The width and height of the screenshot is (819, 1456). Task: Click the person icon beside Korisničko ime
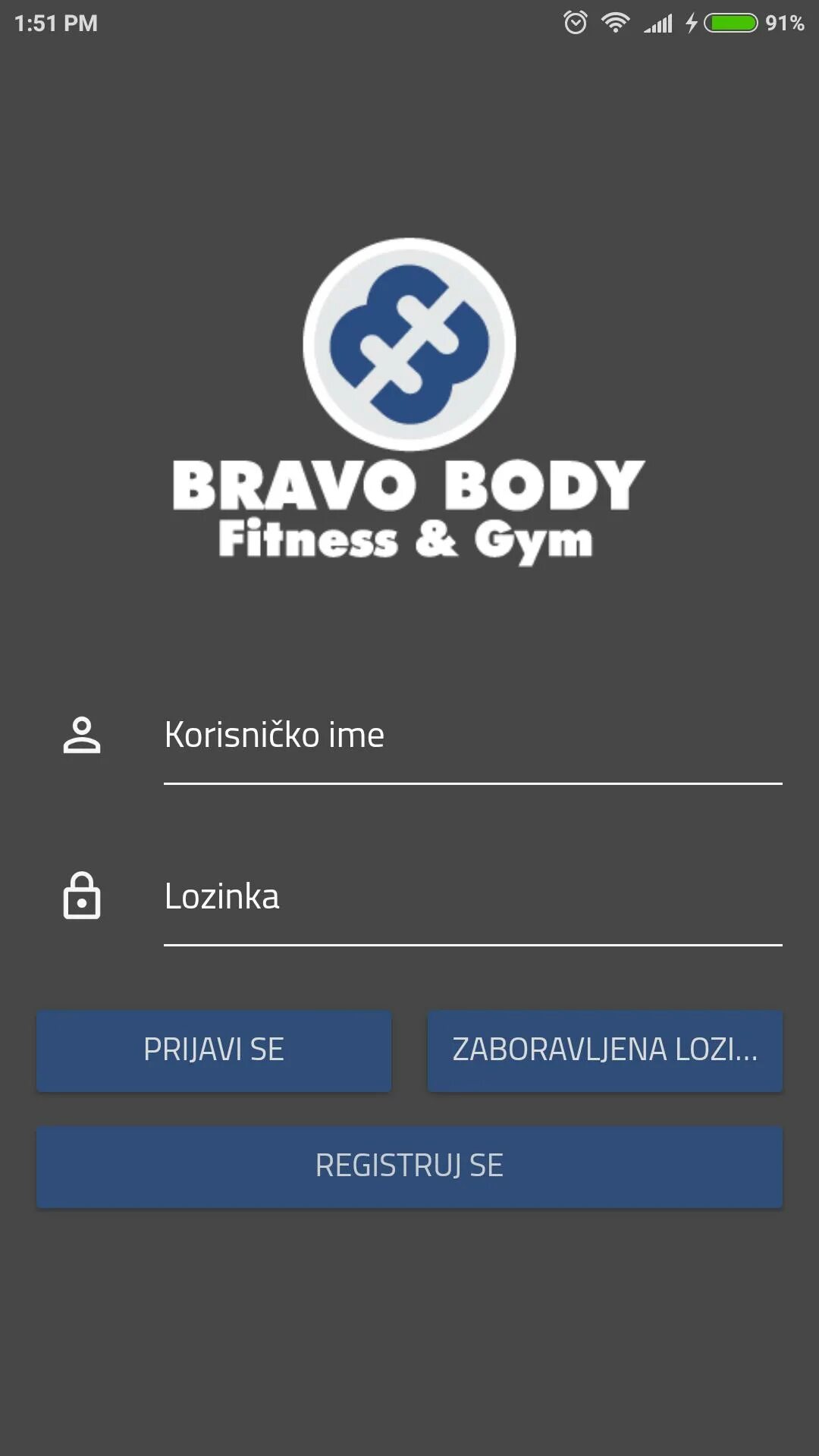[x=83, y=734]
